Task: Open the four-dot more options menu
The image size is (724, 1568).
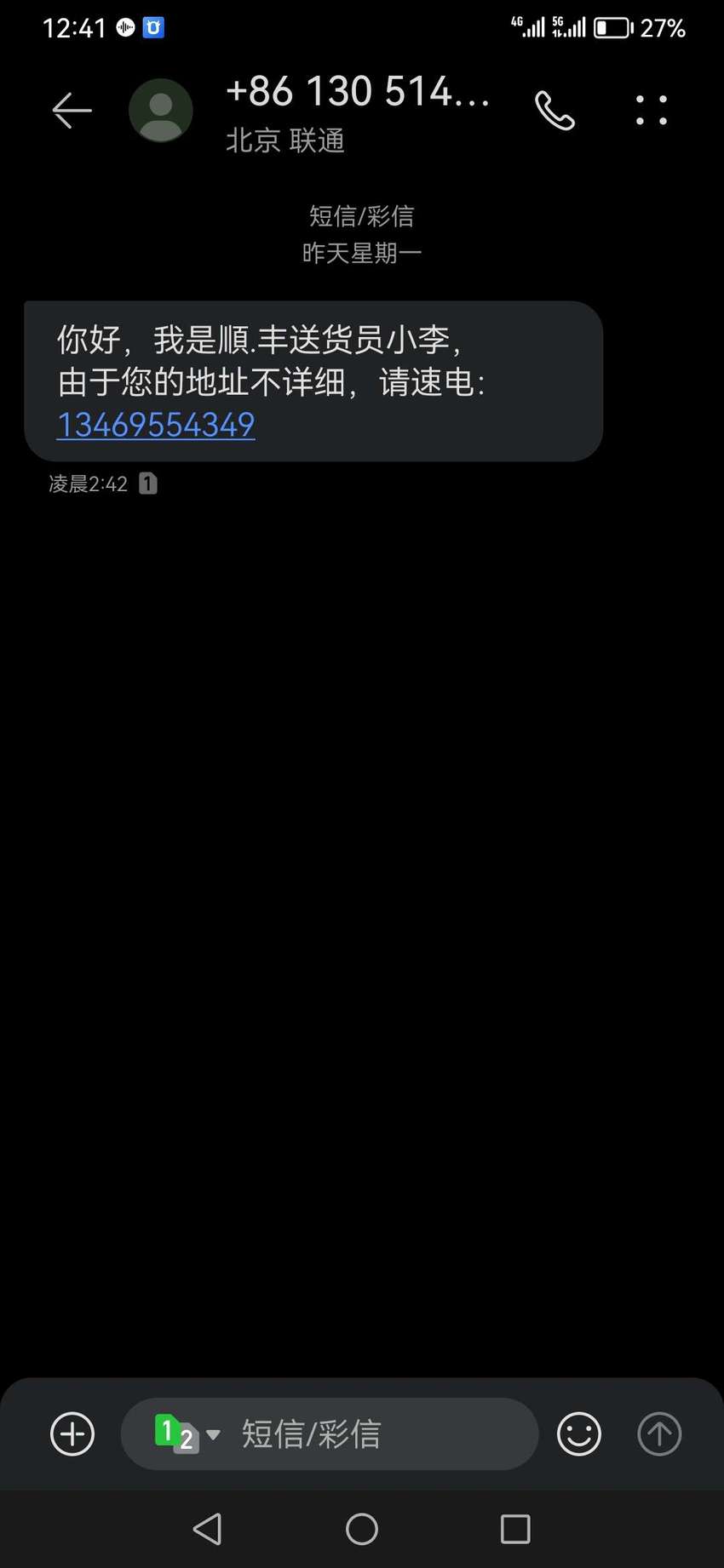Action: 652,111
